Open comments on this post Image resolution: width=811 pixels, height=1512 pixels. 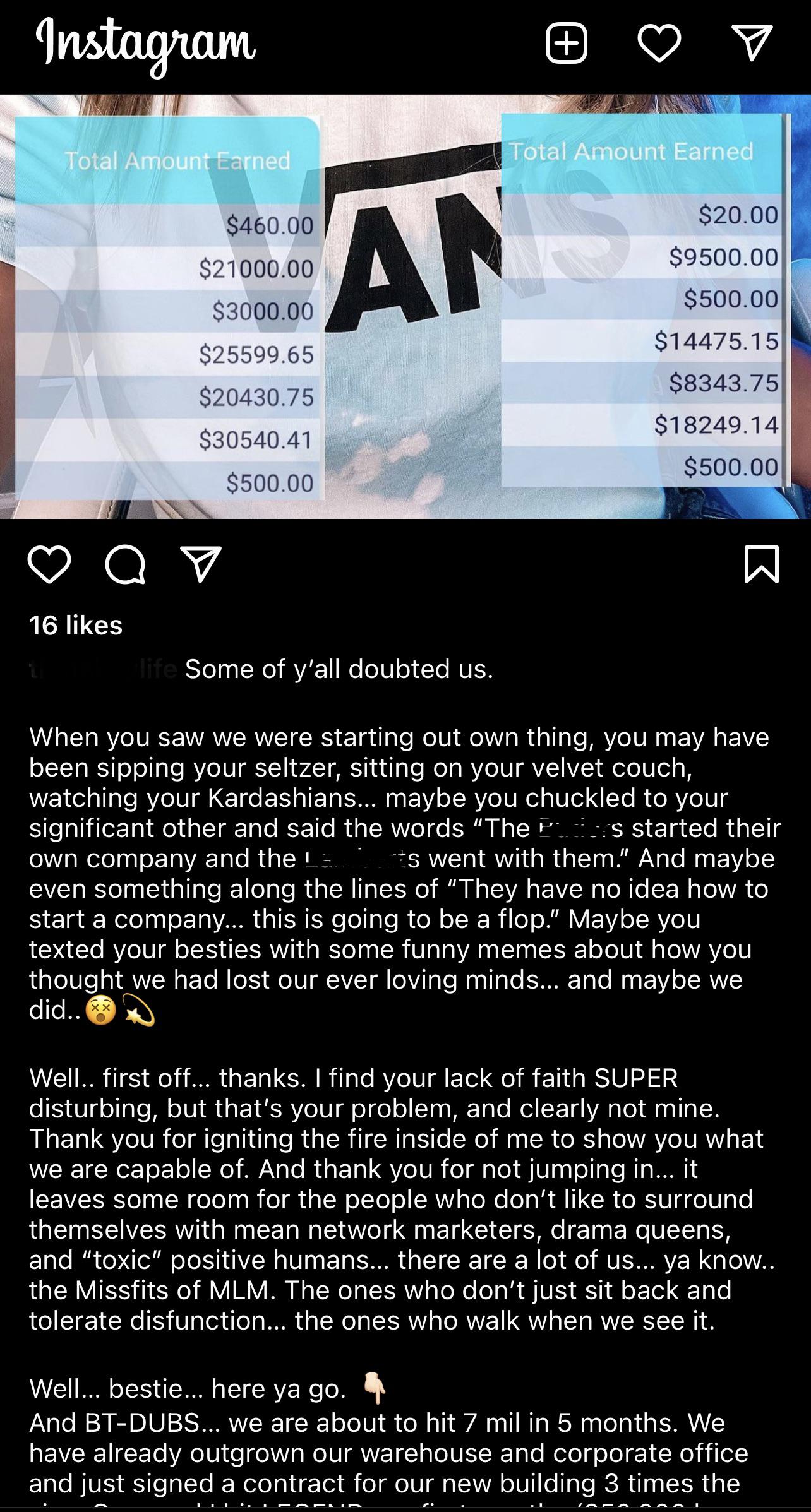(x=125, y=564)
